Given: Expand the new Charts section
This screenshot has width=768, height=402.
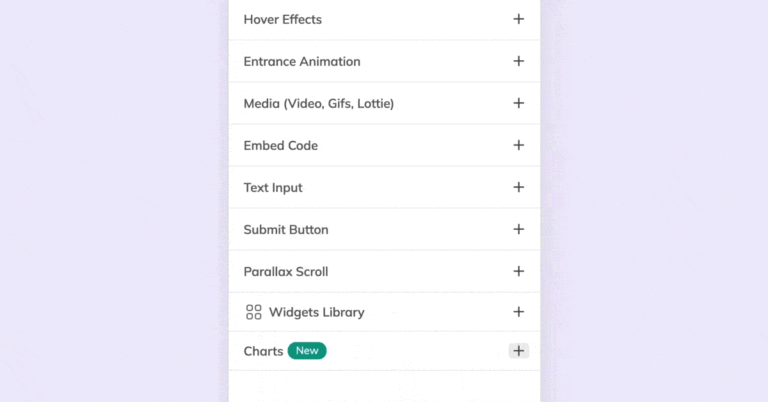Looking at the screenshot, I should [x=518, y=351].
